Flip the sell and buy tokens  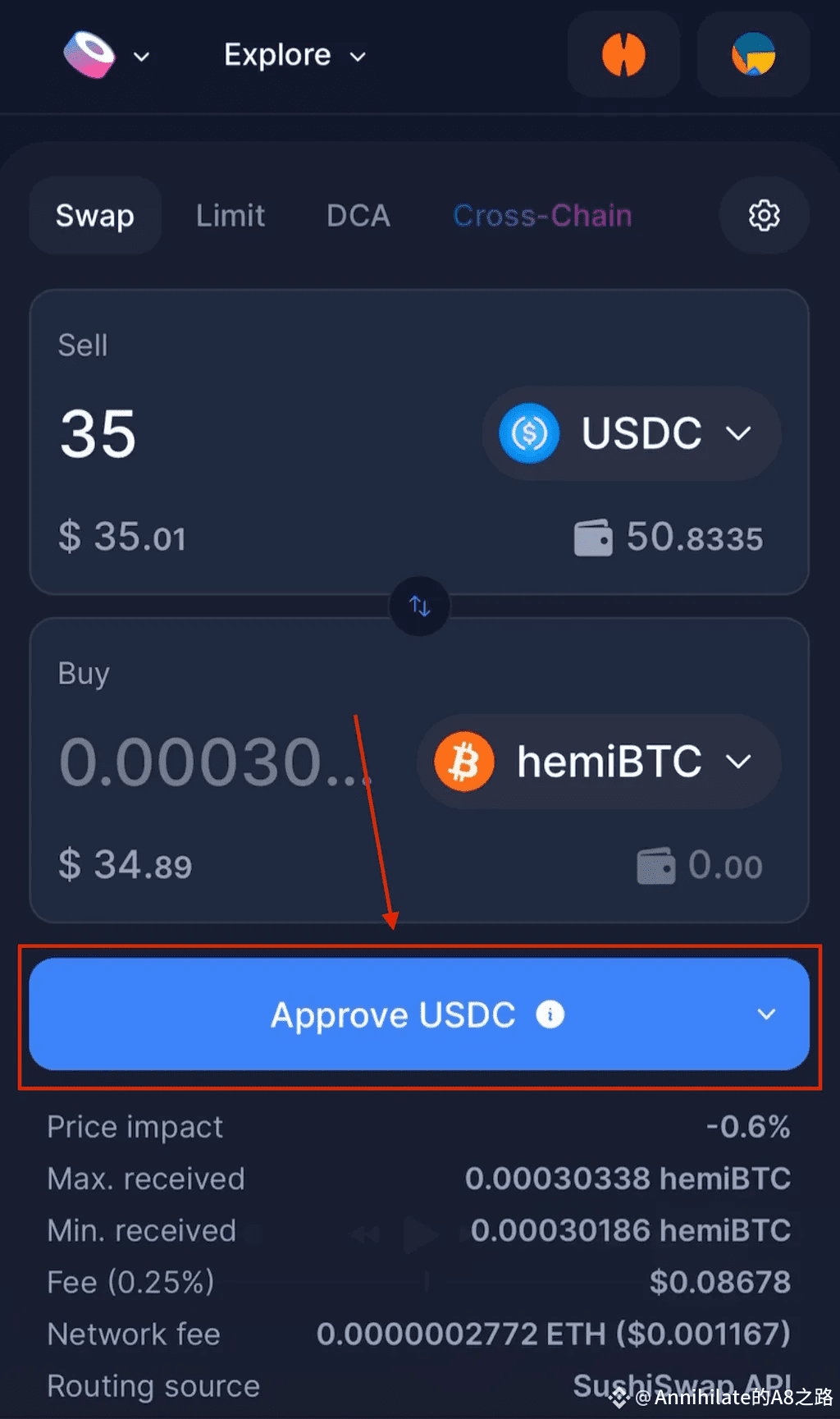419,607
